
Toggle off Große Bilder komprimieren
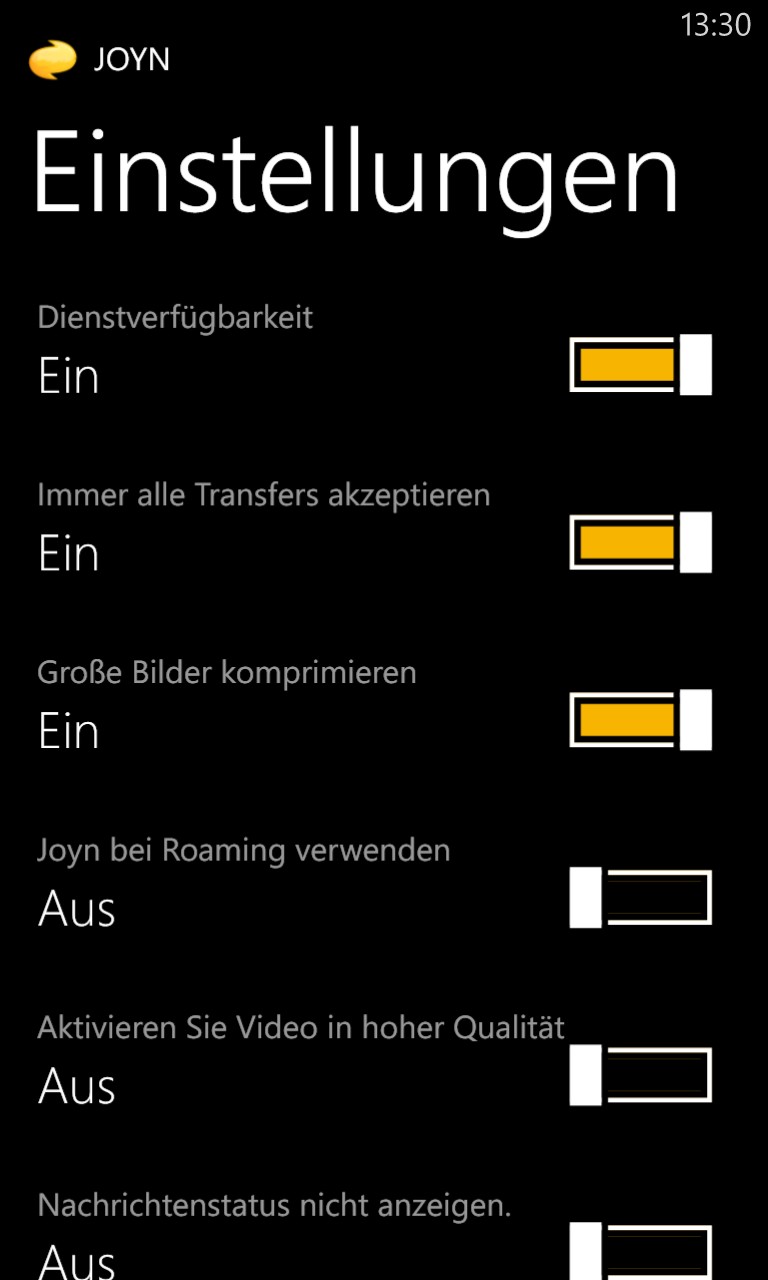(640, 720)
